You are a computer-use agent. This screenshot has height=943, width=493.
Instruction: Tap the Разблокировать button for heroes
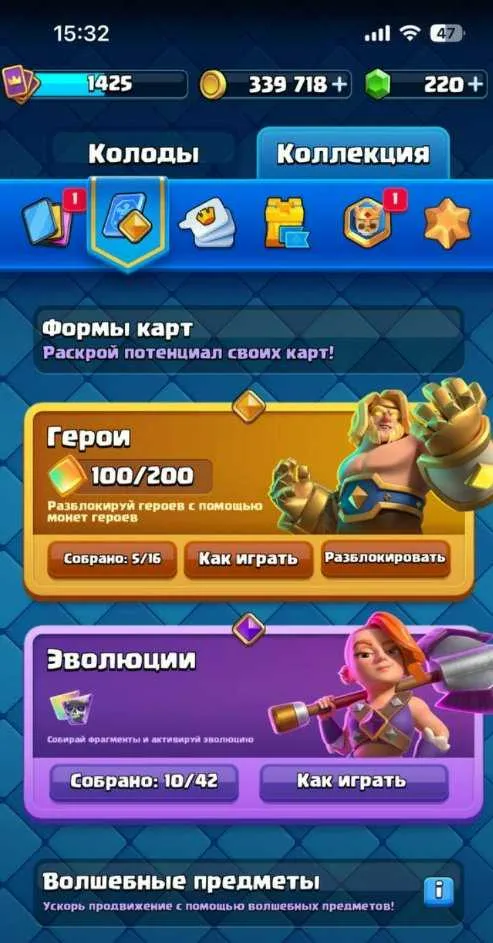385,558
